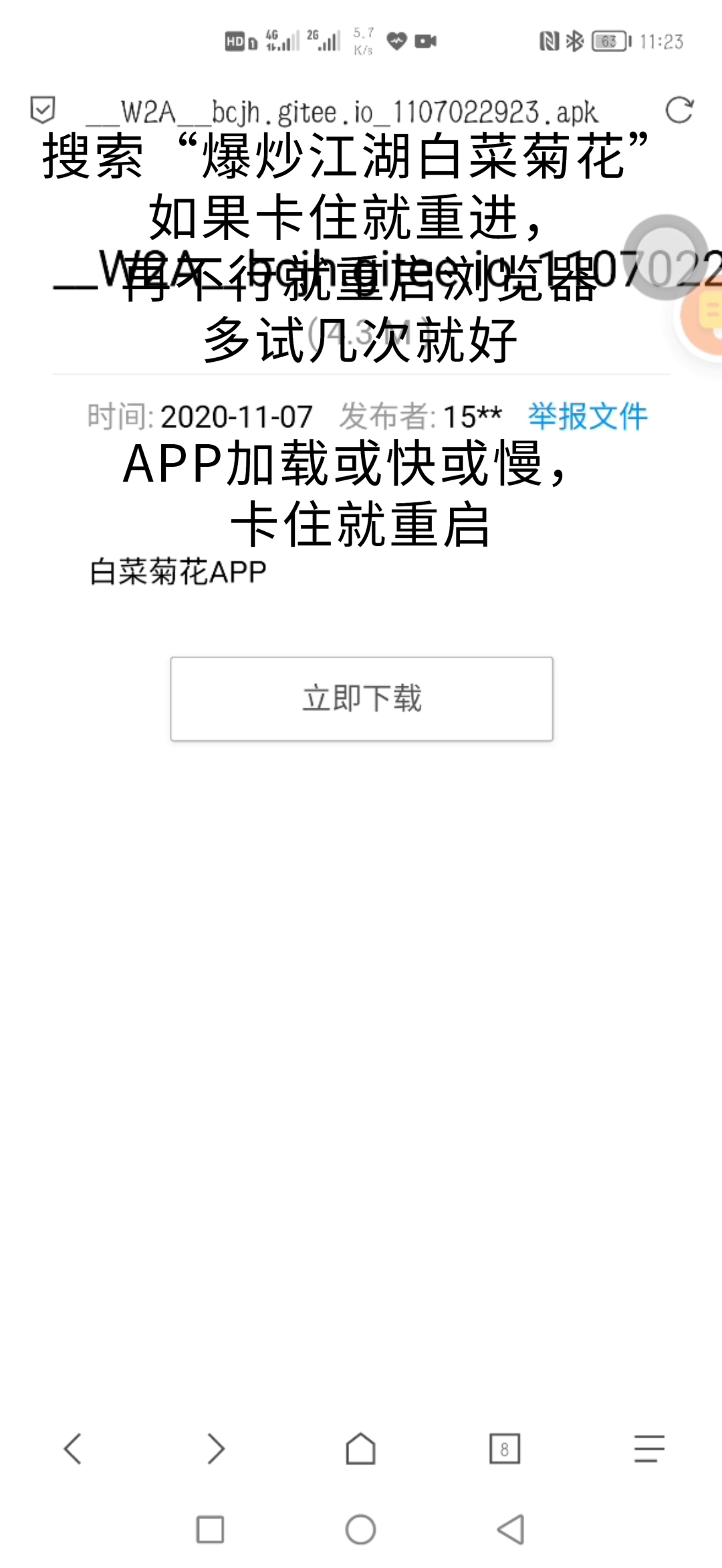Open the browser menu with three lines
Screen dimensions: 722x1568
click(x=649, y=1449)
